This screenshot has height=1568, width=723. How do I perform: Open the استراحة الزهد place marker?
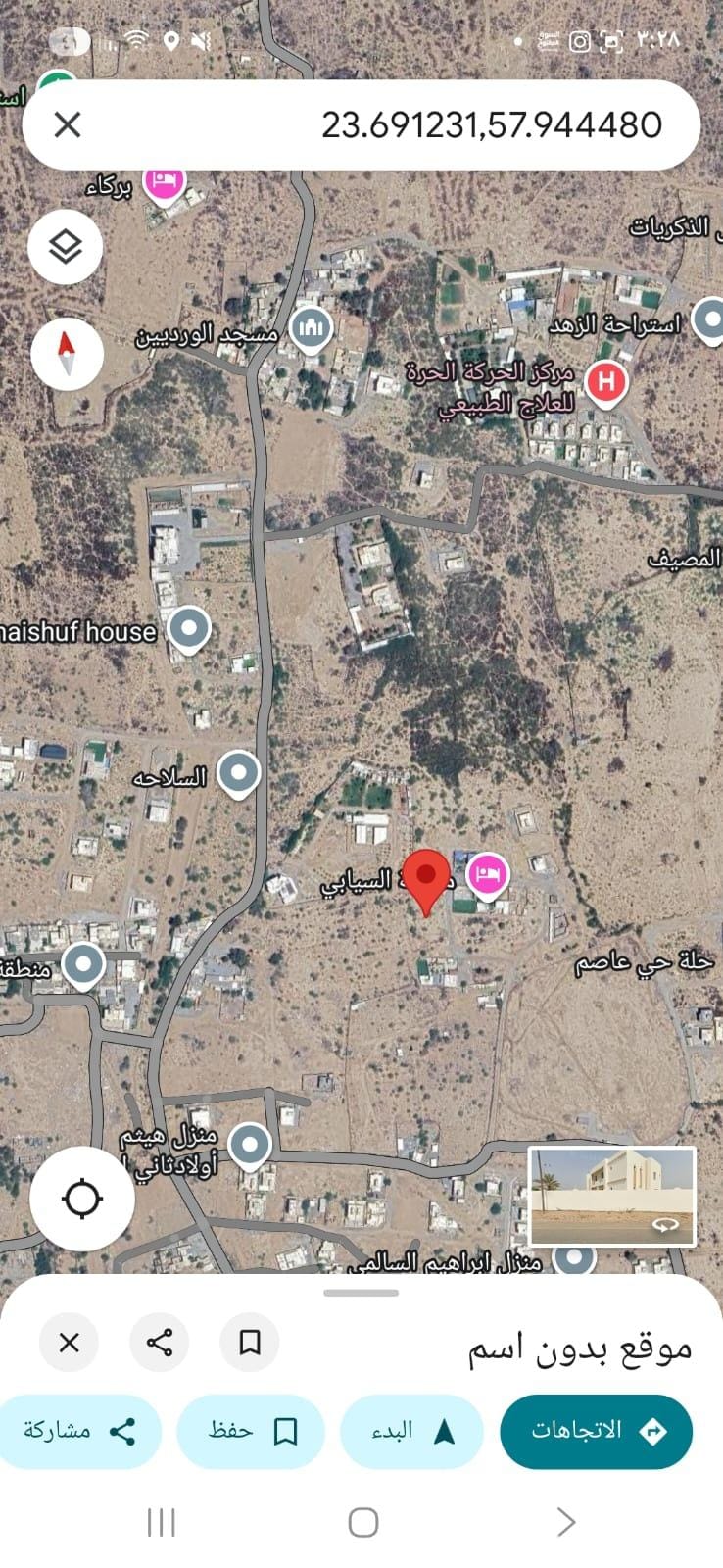708,320
